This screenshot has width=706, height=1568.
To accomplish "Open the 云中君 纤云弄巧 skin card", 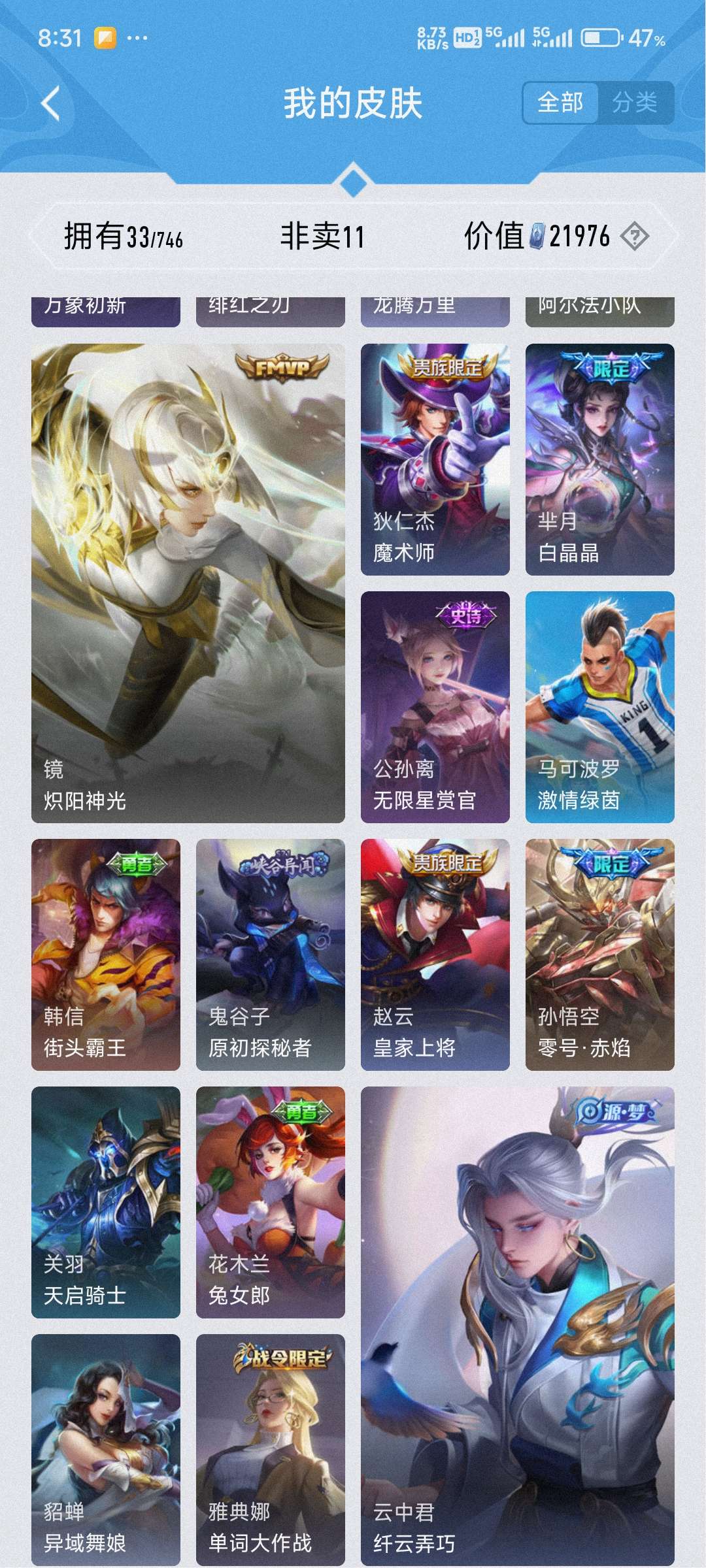I will (x=518, y=1326).
